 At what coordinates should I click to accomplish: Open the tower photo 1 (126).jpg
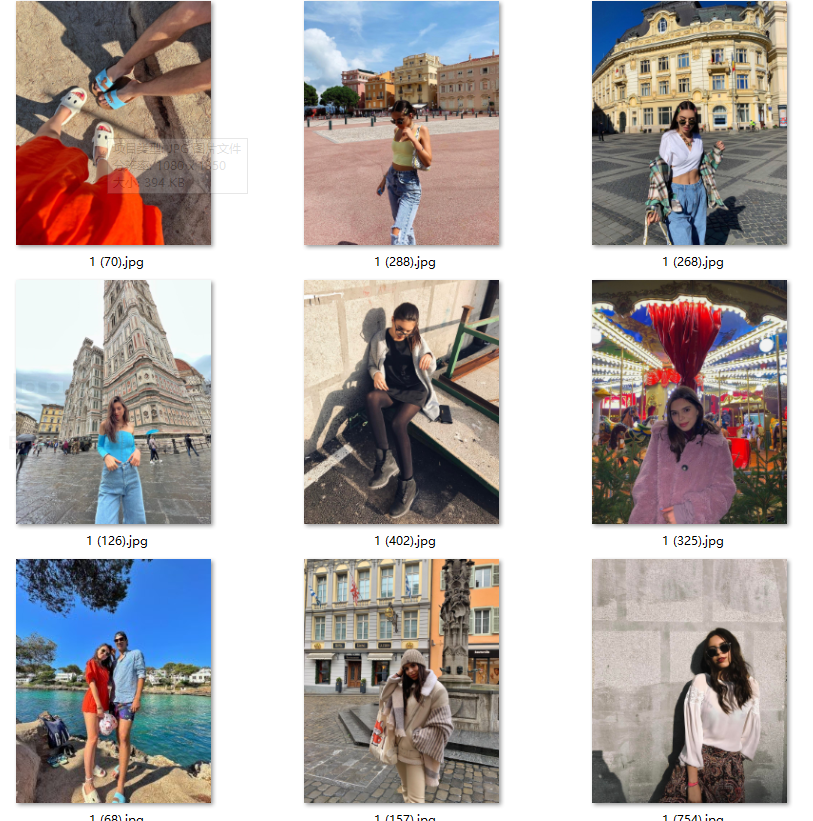(x=113, y=402)
